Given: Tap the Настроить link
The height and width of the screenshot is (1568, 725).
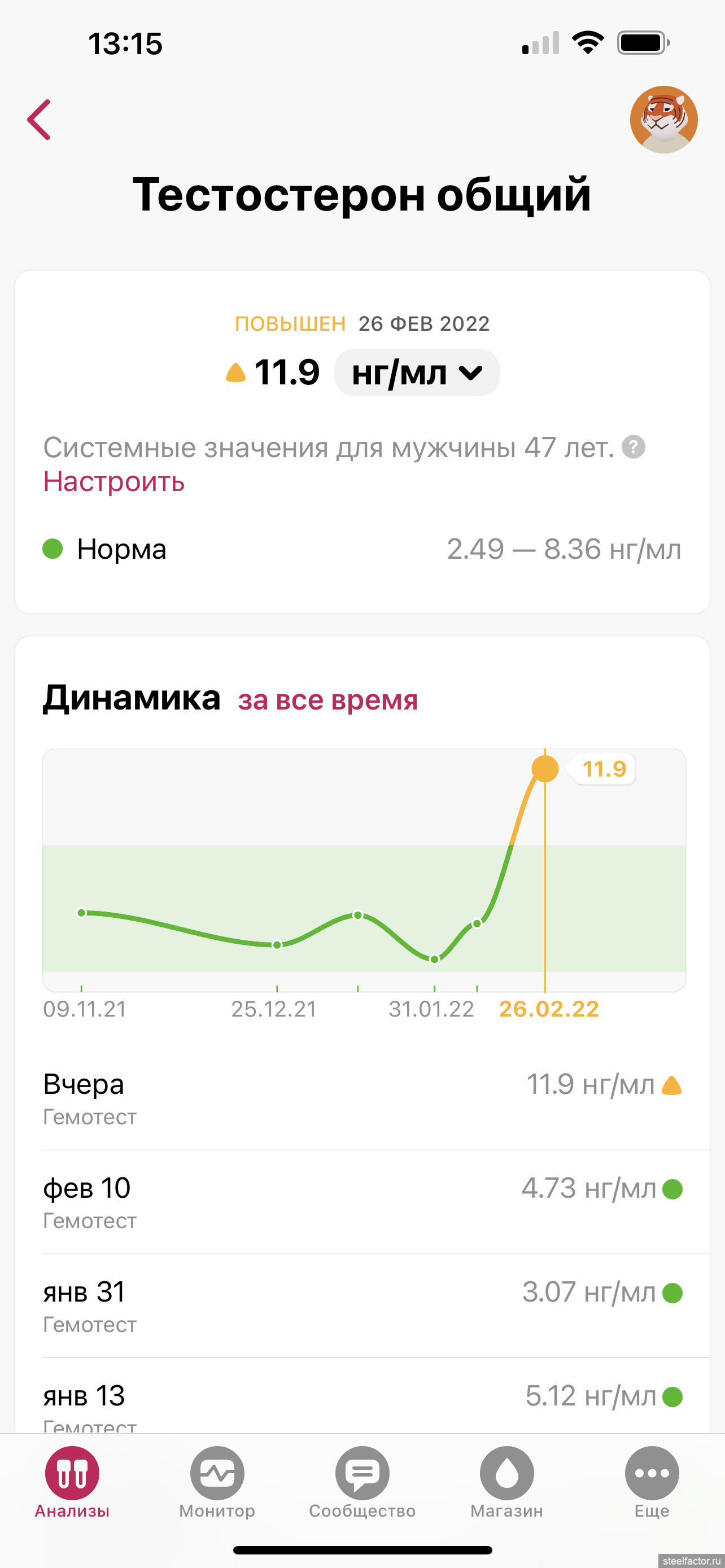Looking at the screenshot, I should coord(114,481).
